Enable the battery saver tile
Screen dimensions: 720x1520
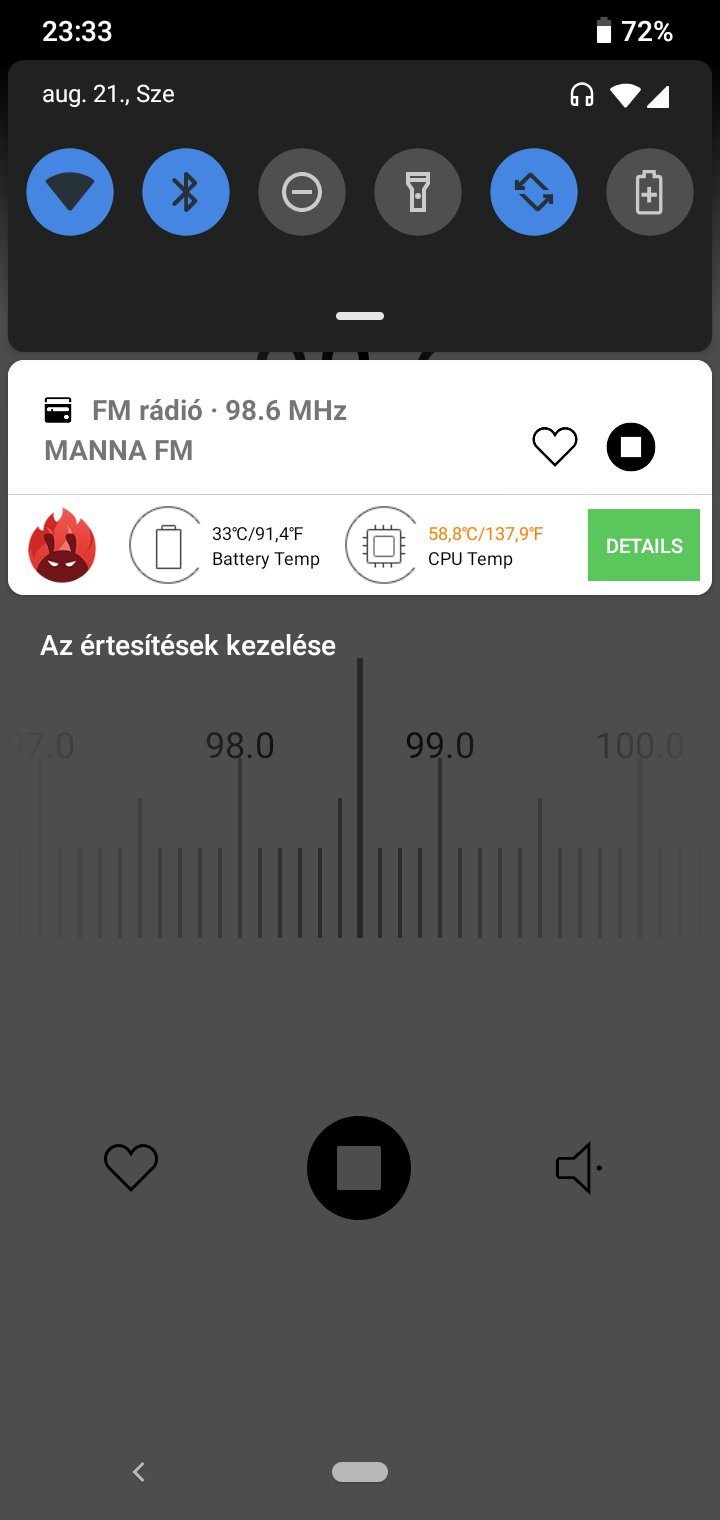[x=650, y=192]
